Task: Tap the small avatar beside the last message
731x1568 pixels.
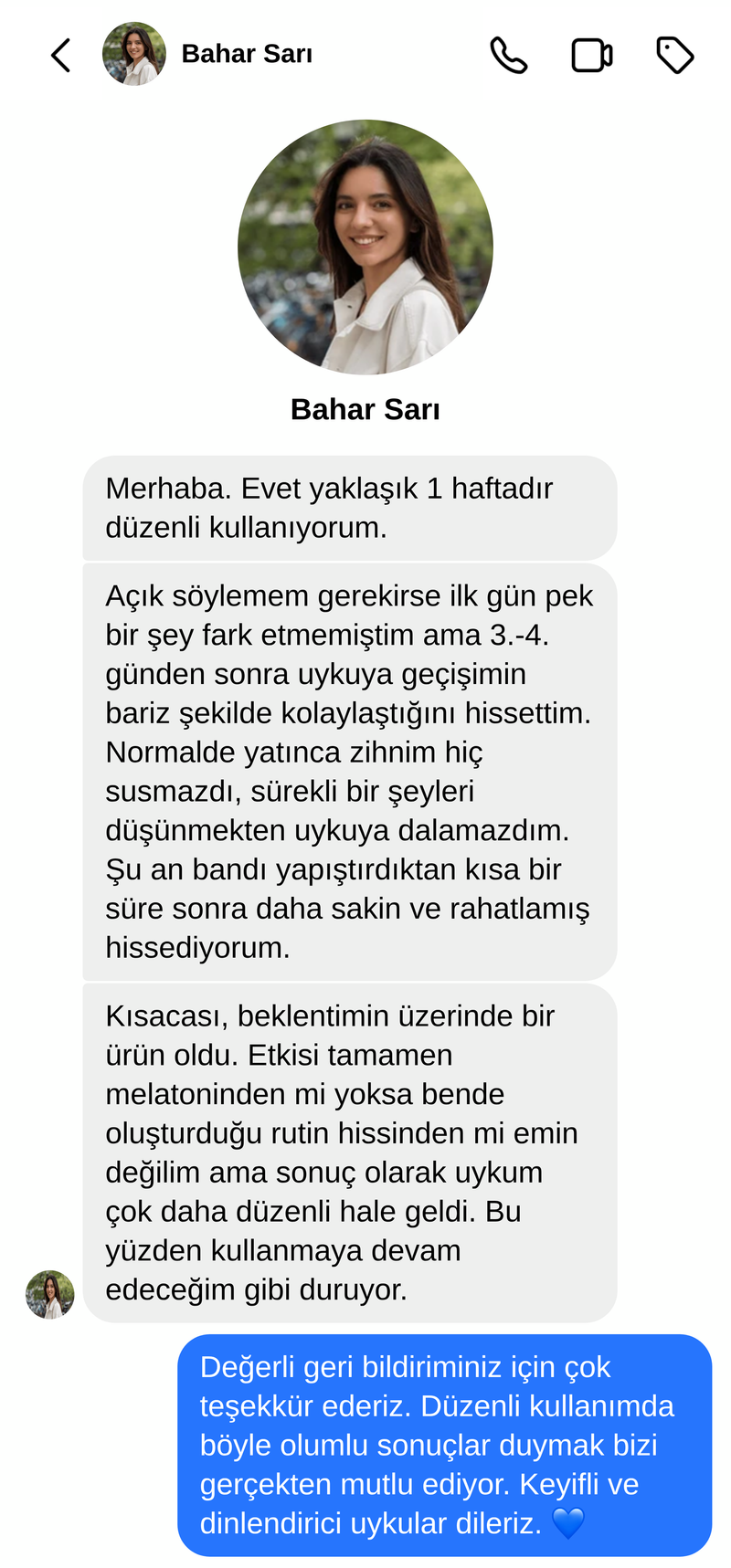Action: coord(50,1294)
